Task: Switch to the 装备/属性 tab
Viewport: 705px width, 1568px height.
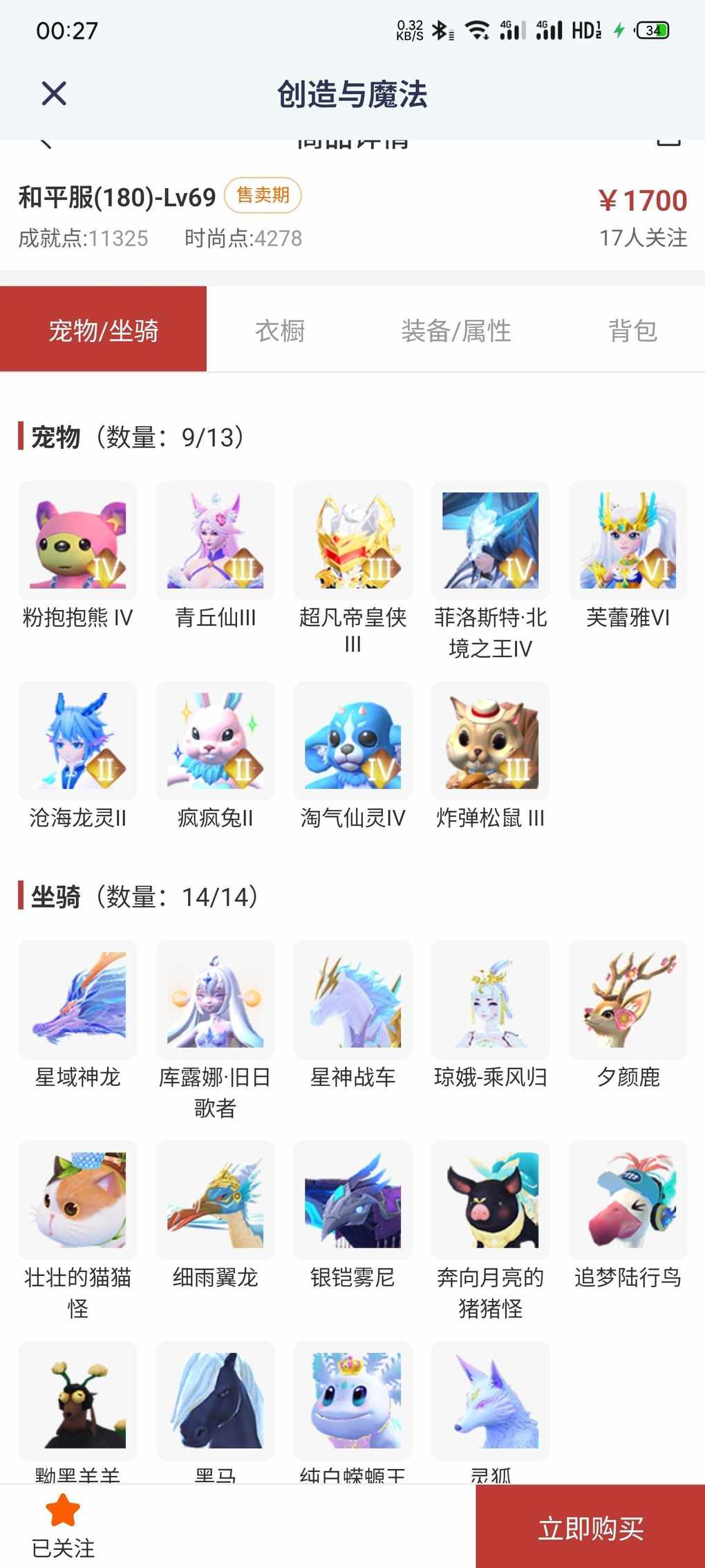Action: point(456,331)
